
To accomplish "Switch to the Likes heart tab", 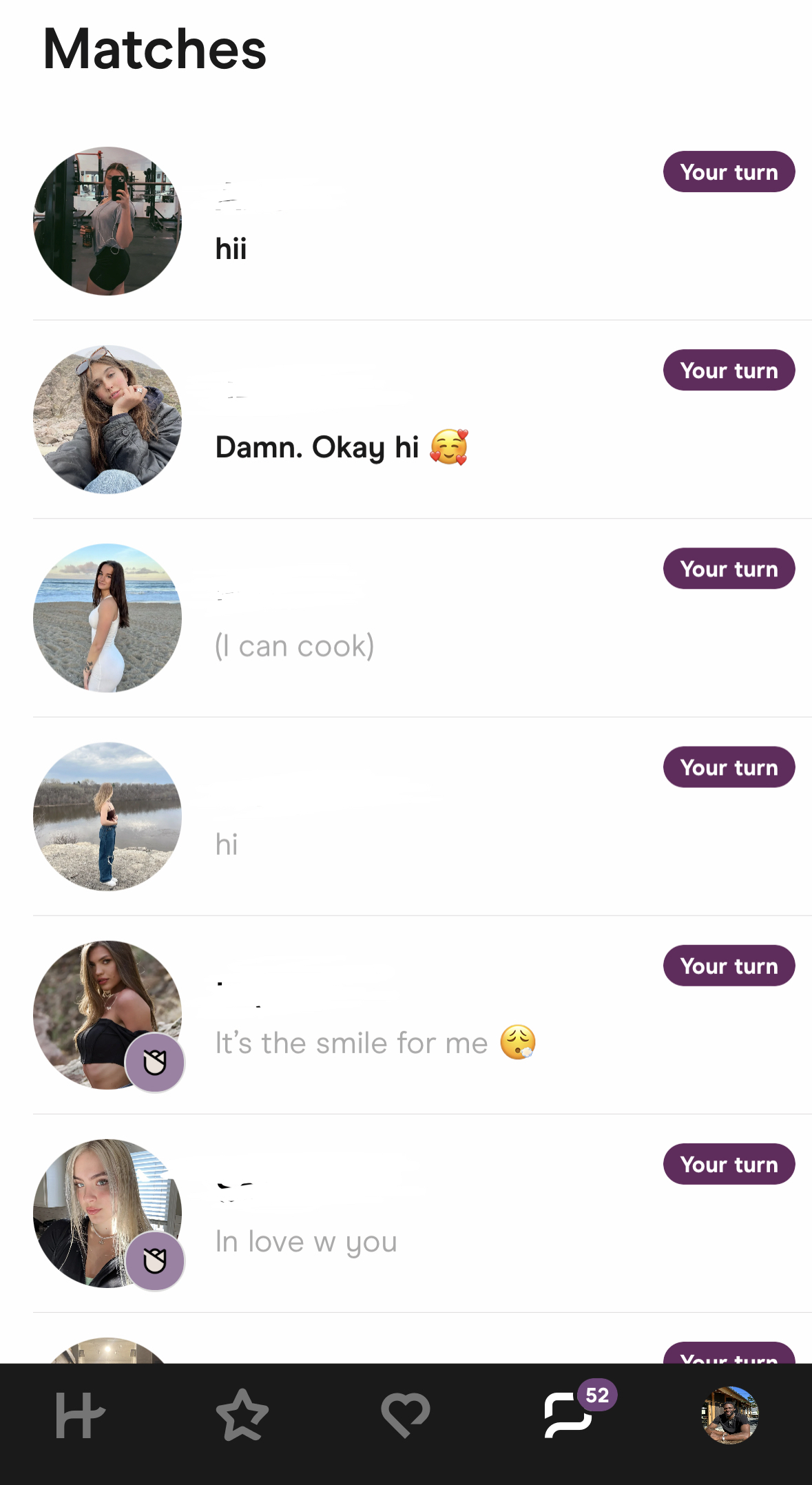I will 406,1415.
